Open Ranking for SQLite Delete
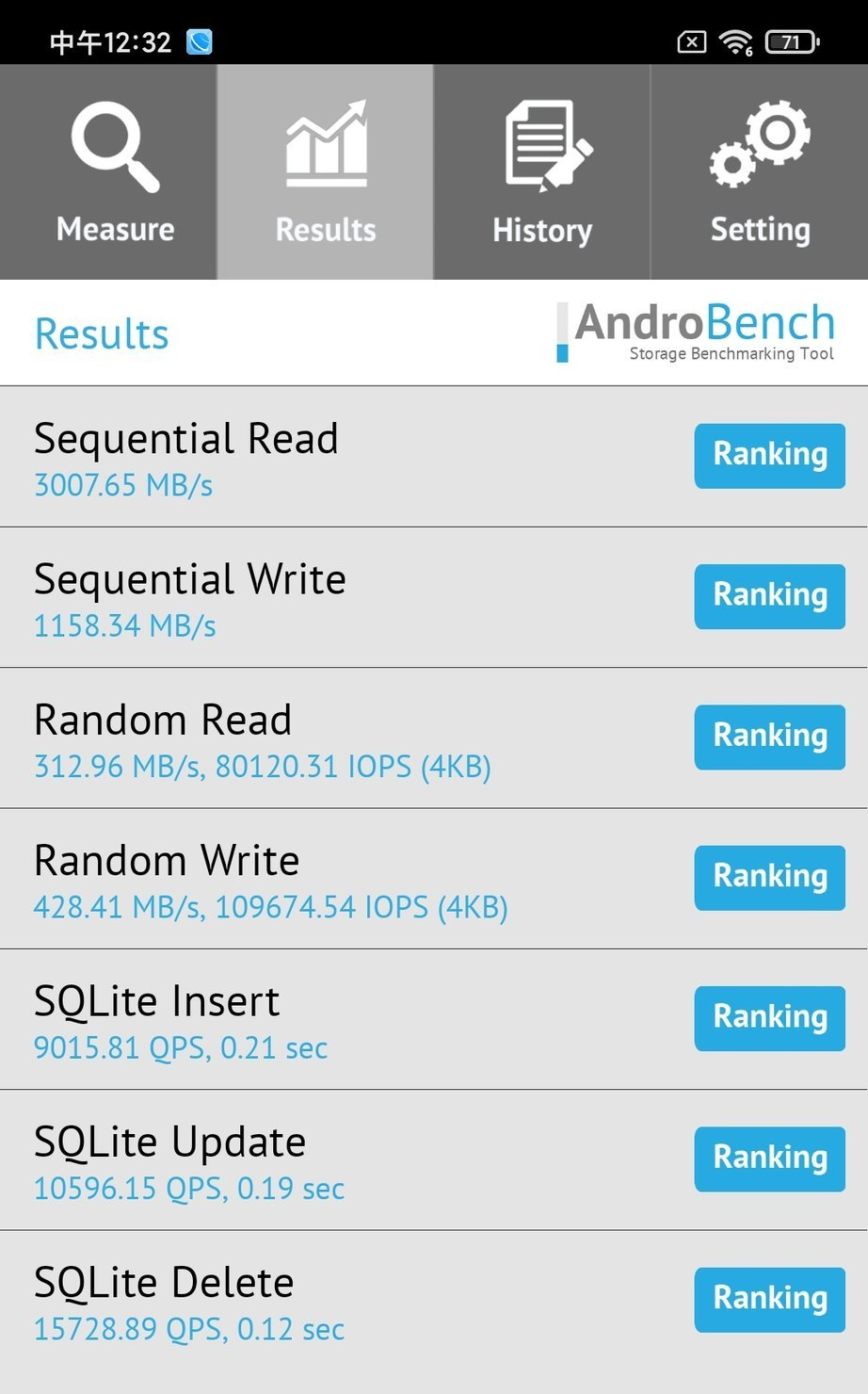The image size is (868, 1394). tap(769, 1299)
